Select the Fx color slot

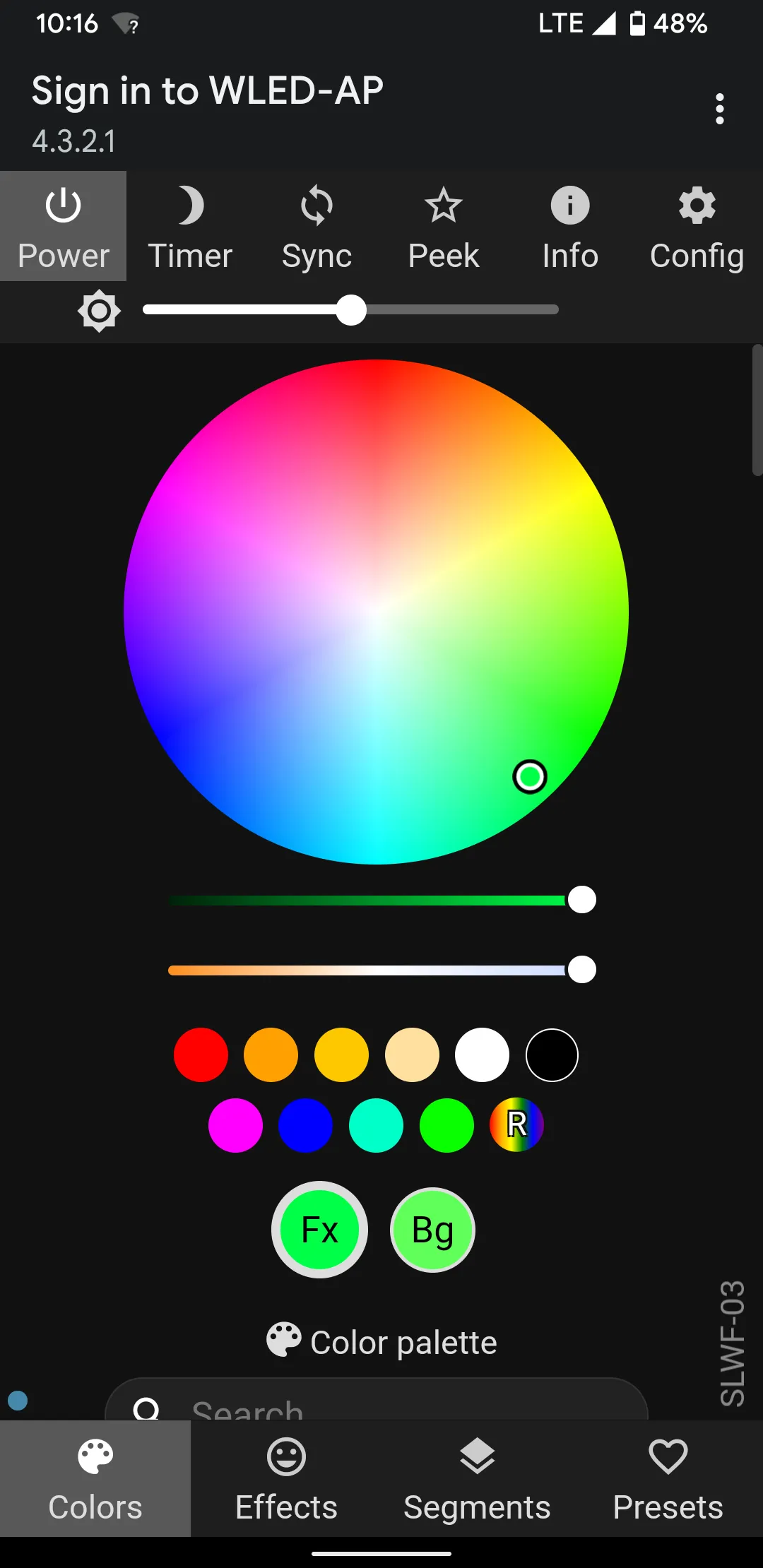point(319,1230)
